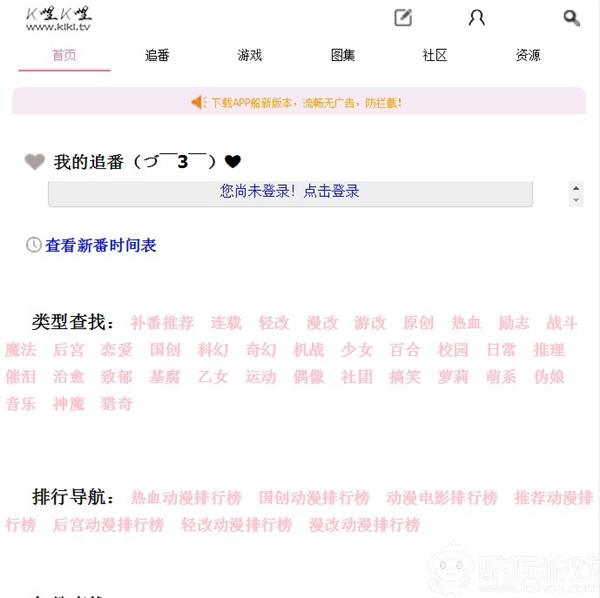The width and height of the screenshot is (600, 598).
Task: Open 热血动漫排行榜 ranking
Action: [x=186, y=498]
